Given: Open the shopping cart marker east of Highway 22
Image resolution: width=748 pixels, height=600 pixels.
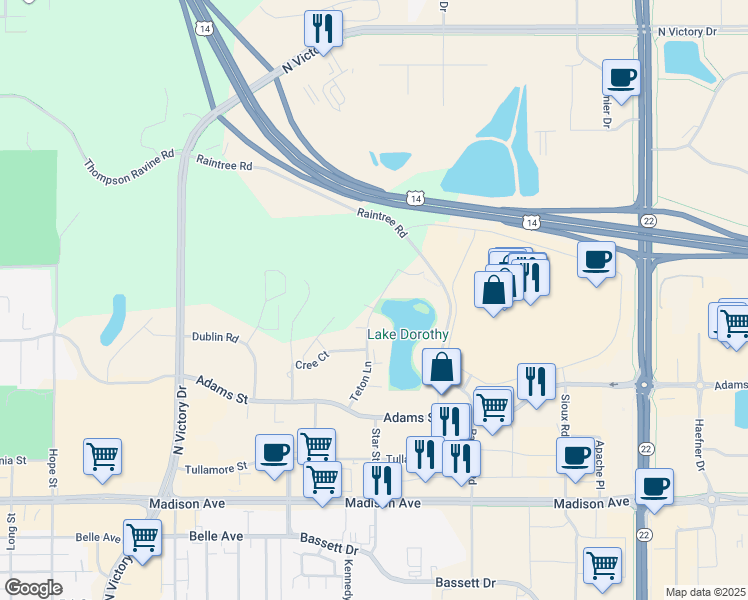Looking at the screenshot, I should click(x=734, y=321).
